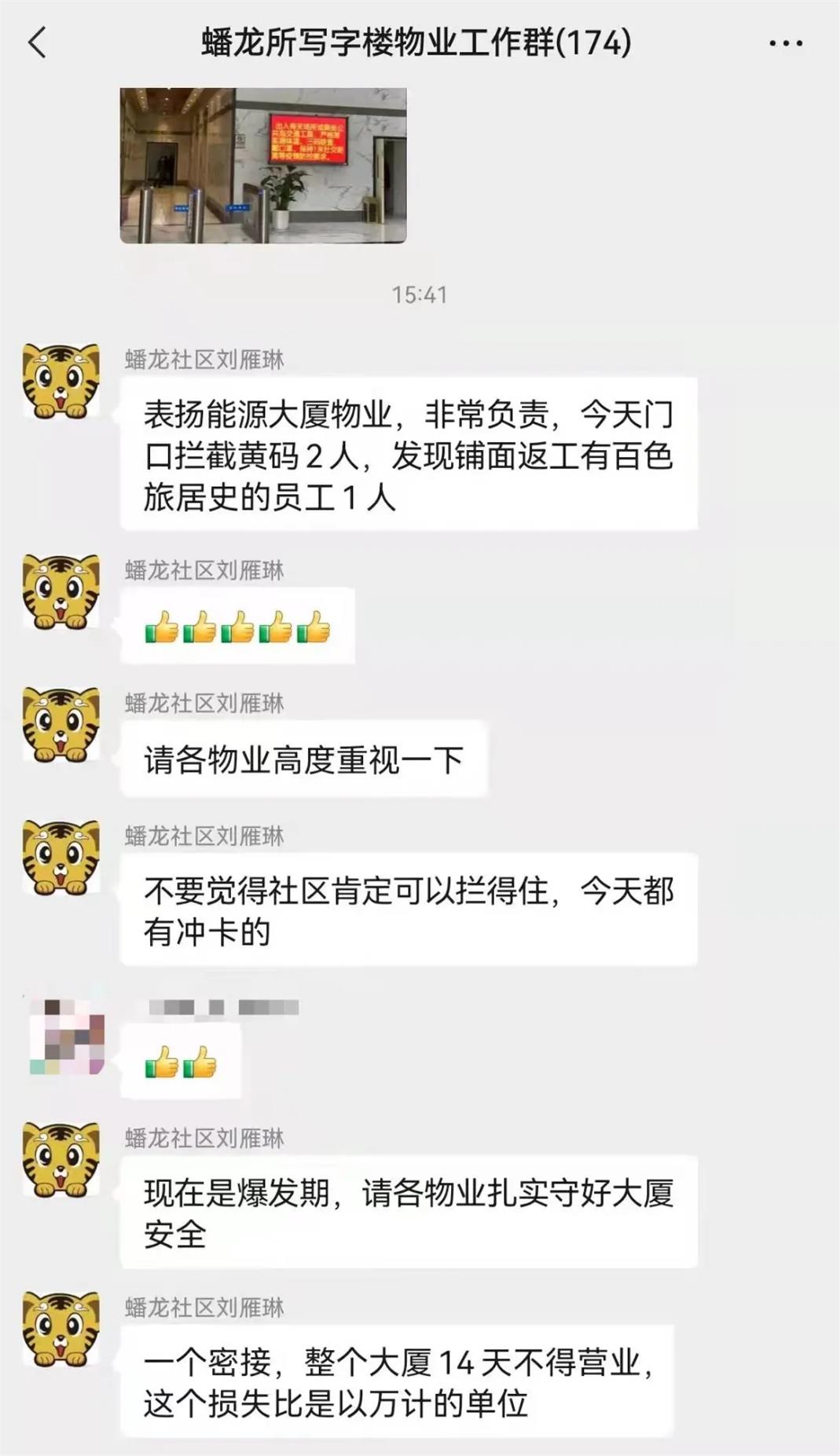Open the lobby photo in chat
840x1456 pixels.
[x=263, y=165]
